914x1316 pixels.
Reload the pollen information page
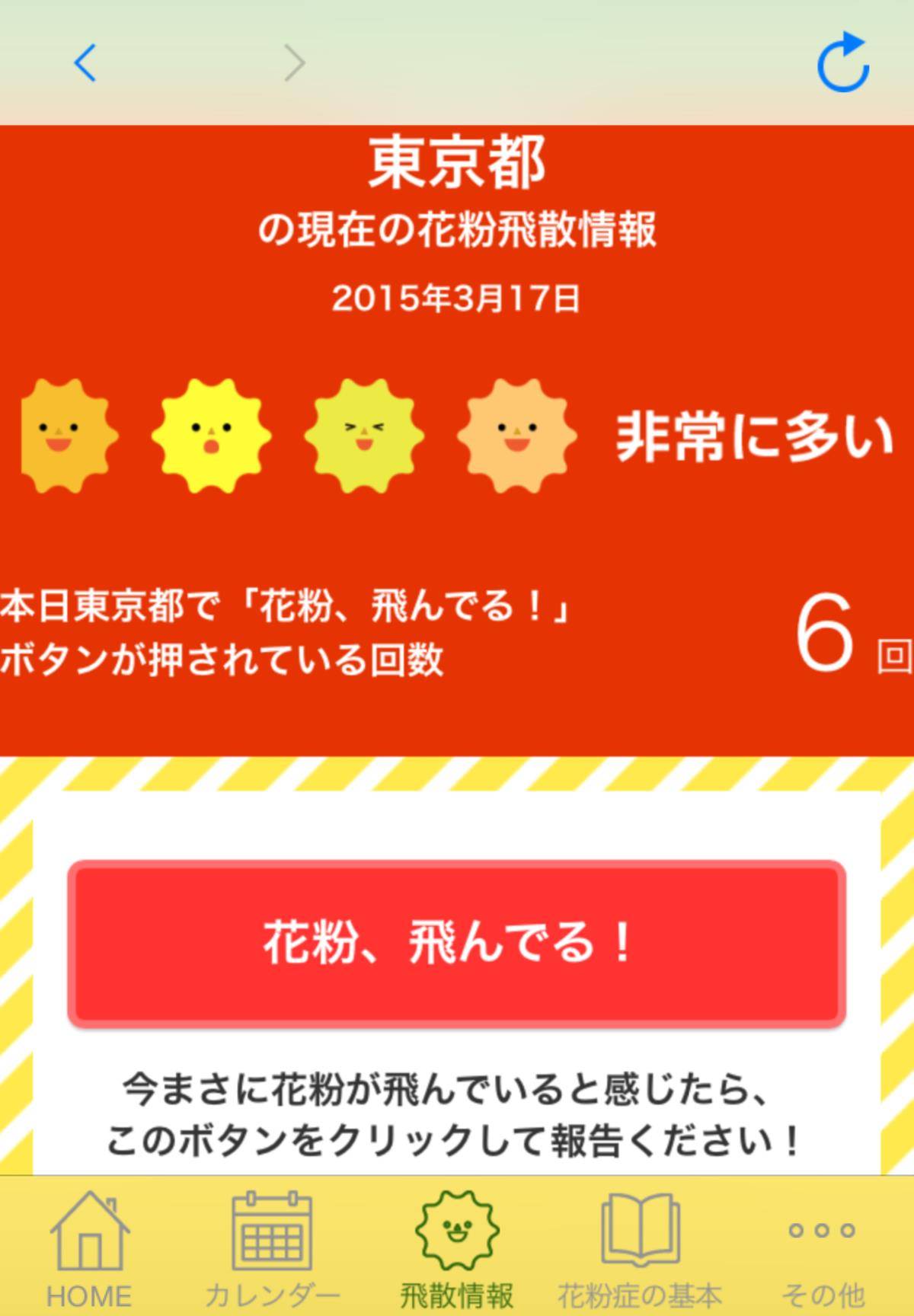[843, 62]
